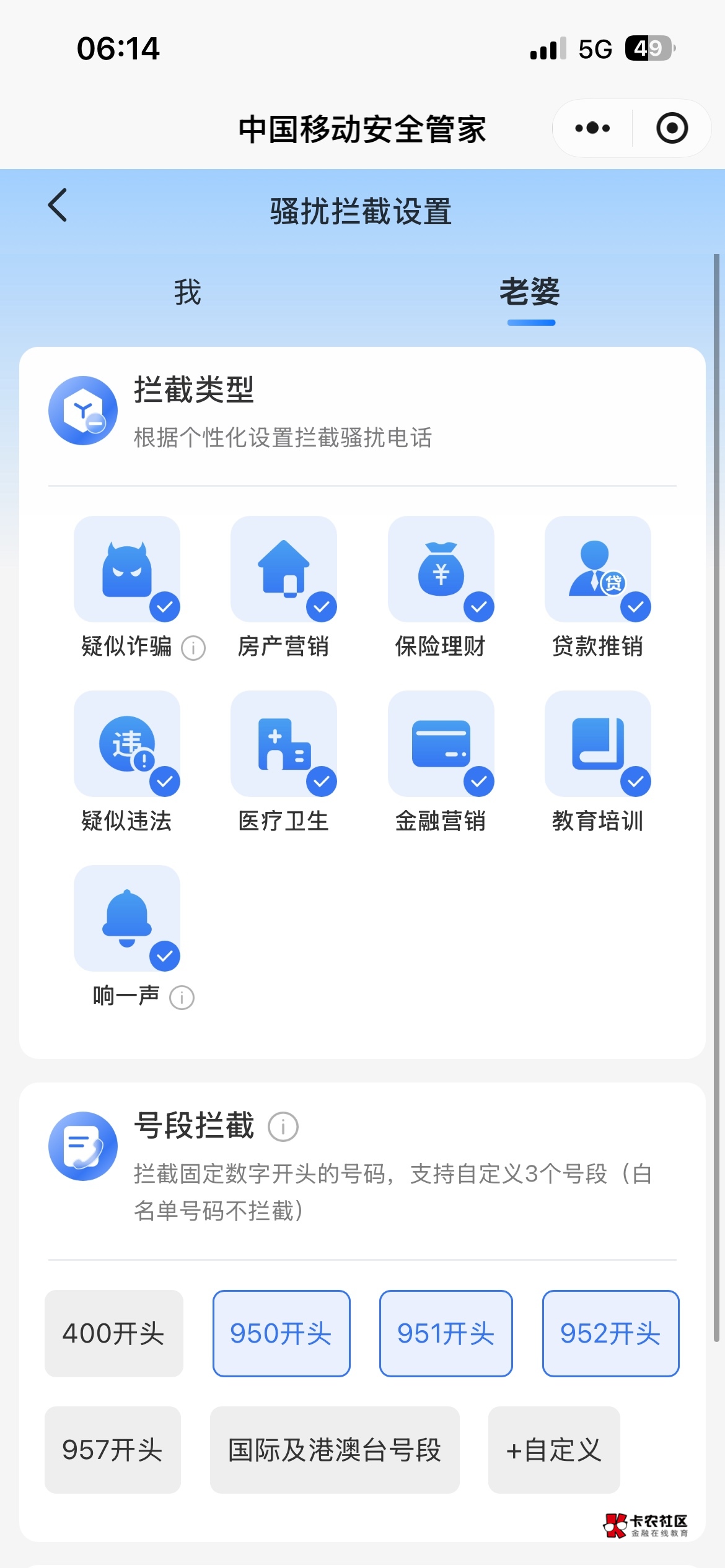Show info for 号段拦截
725x1568 pixels.
click(x=283, y=1126)
